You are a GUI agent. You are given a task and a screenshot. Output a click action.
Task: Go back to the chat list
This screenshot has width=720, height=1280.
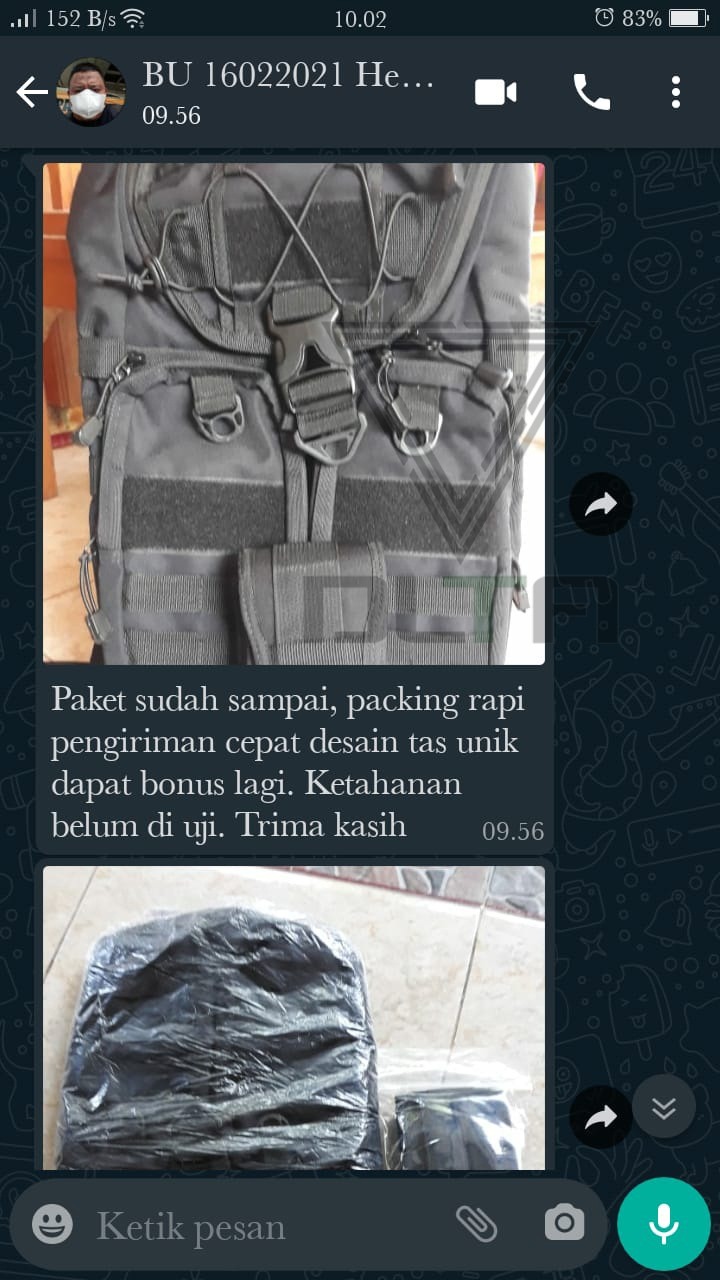[x=32, y=93]
